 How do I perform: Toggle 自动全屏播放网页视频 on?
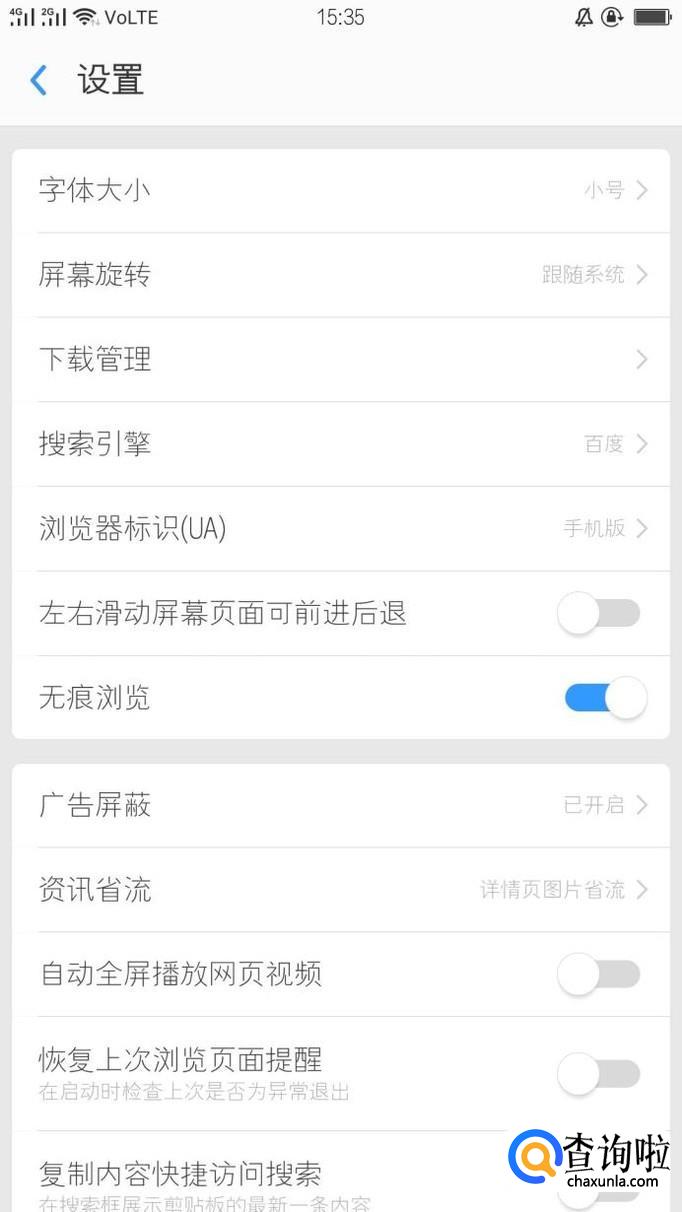pyautogui.click(x=599, y=974)
